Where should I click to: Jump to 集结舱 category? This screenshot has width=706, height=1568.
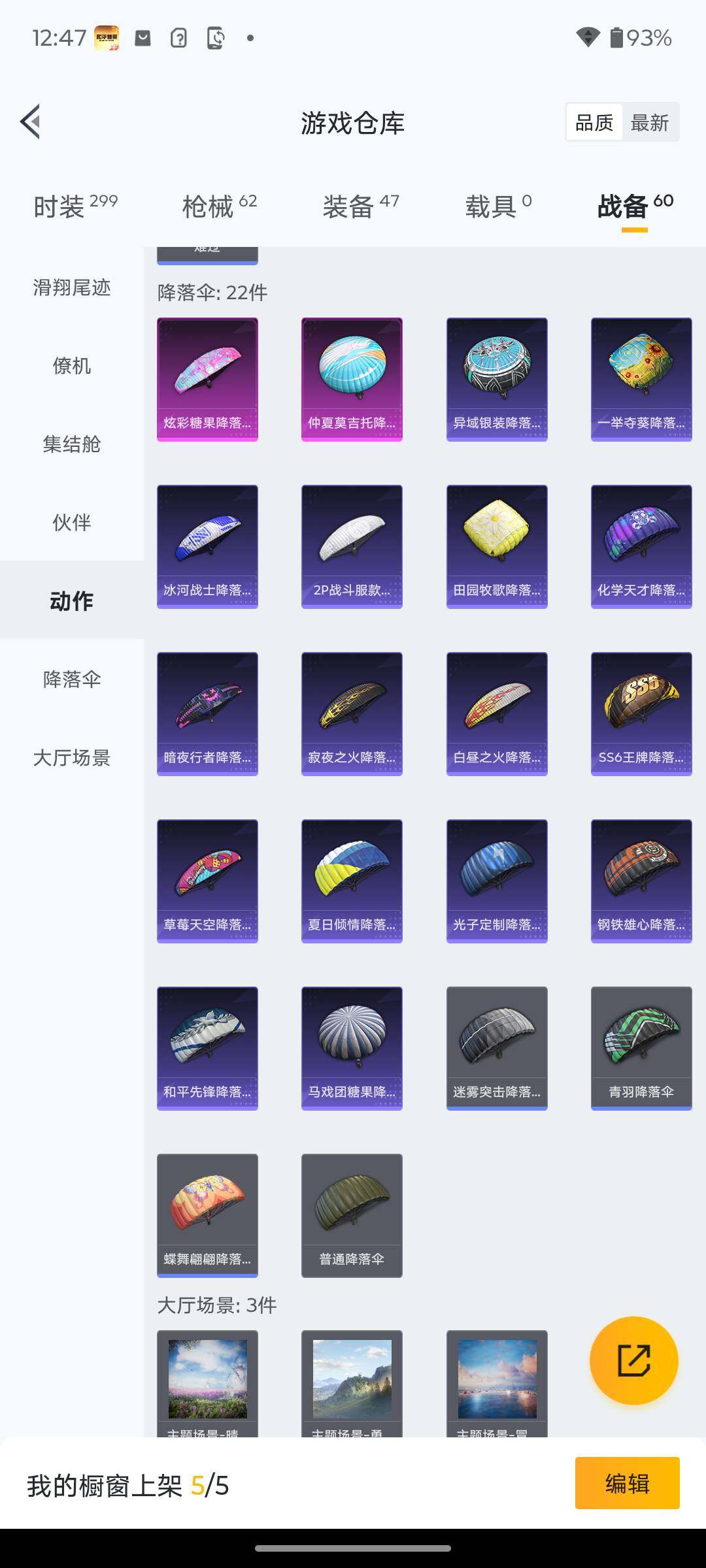[x=72, y=444]
